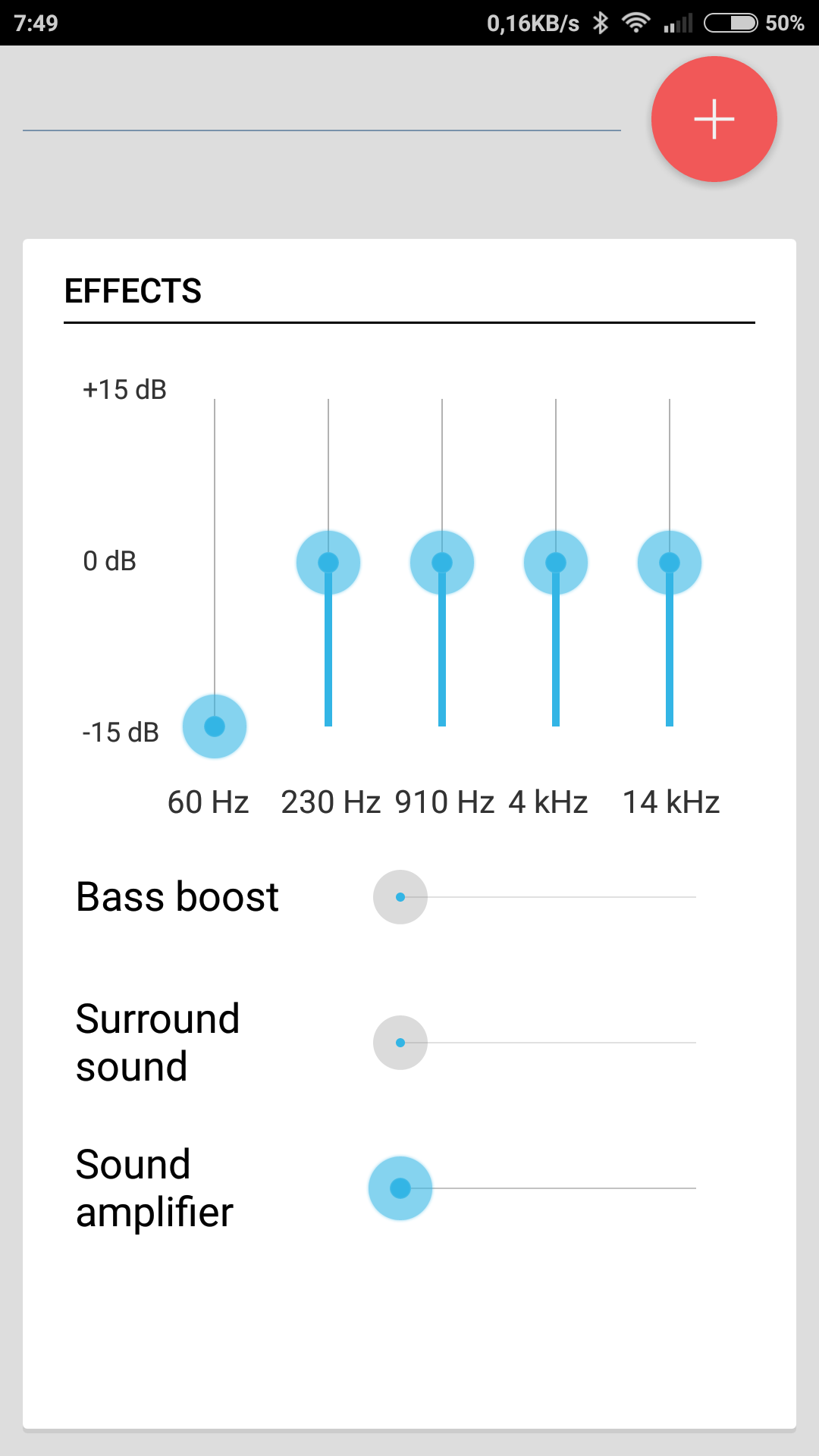Tap the 910 Hz equalizer slider handle
Viewport: 819px width, 1456px height.
pyautogui.click(x=442, y=563)
